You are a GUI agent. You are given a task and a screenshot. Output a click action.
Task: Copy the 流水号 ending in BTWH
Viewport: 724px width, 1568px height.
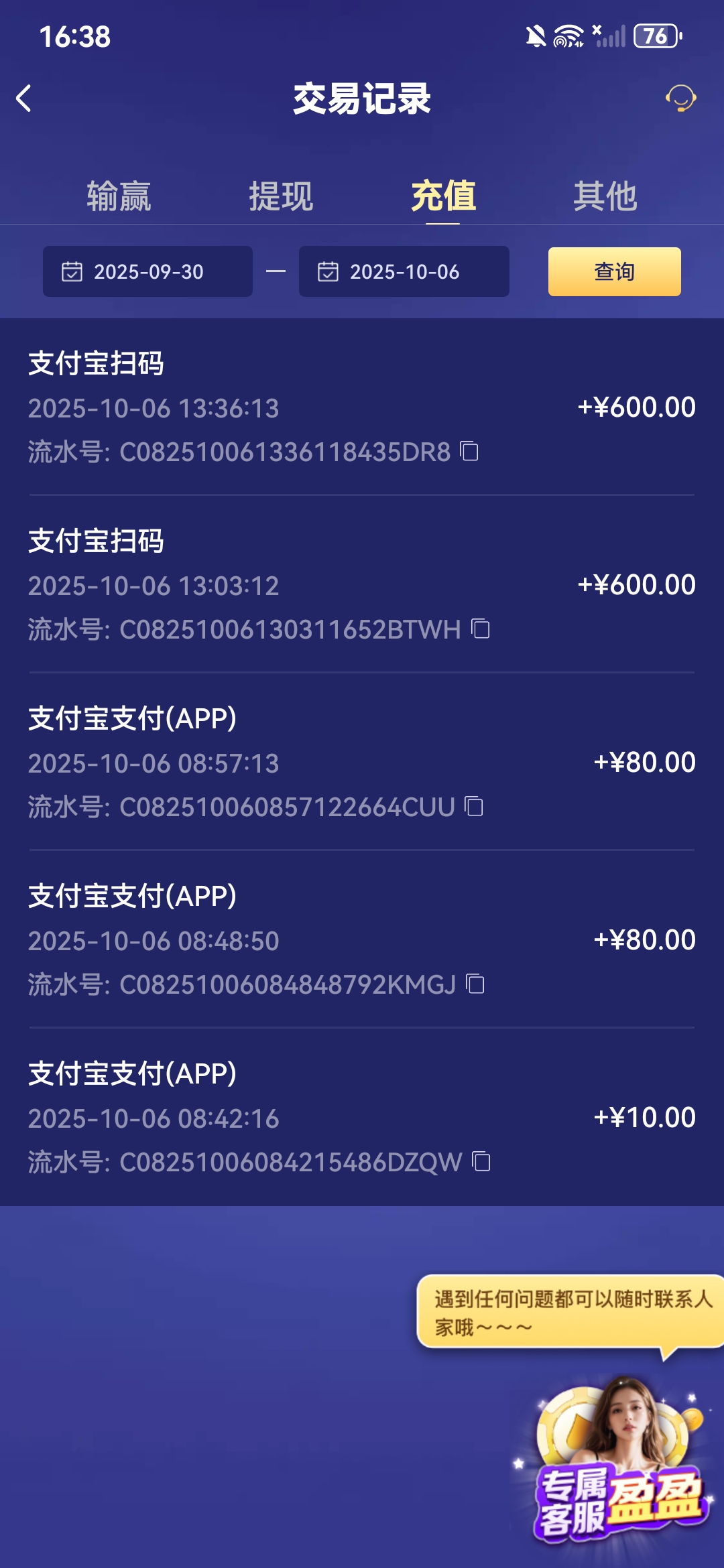(480, 629)
